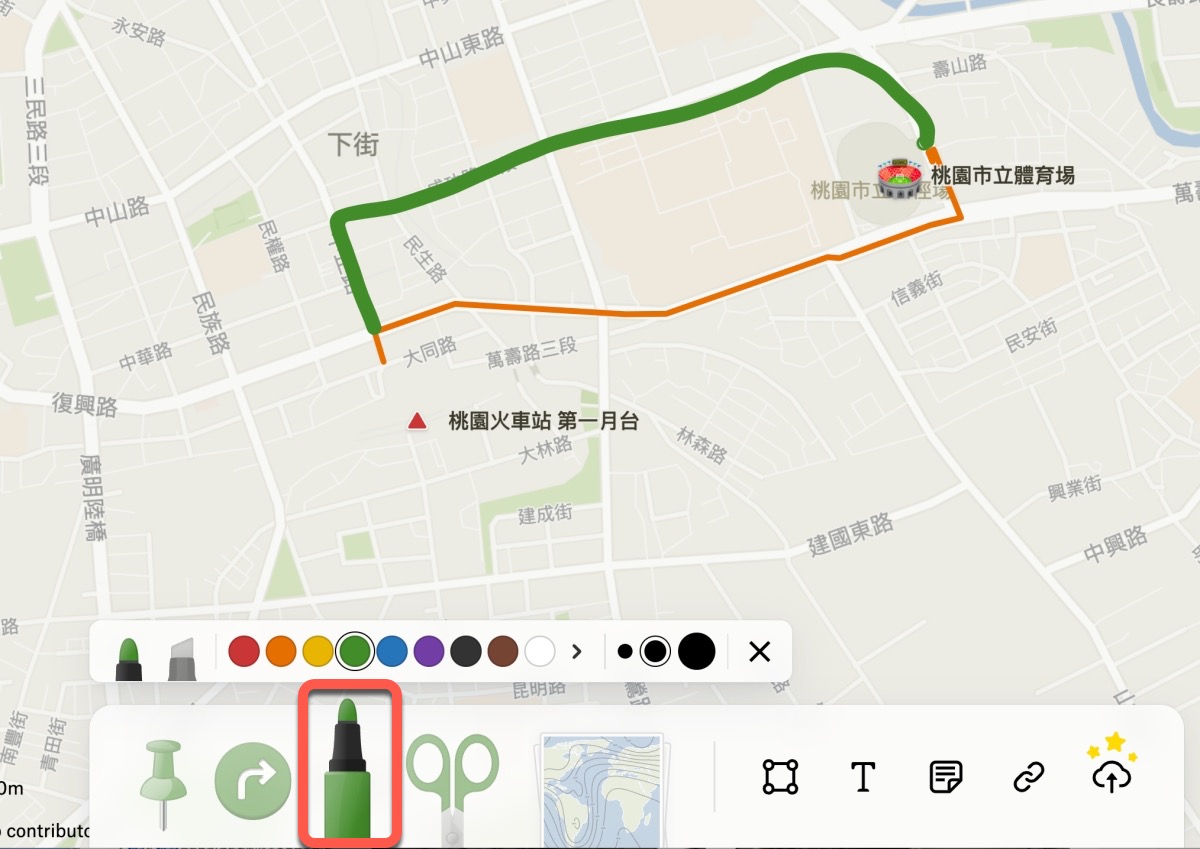Select the white color swatch
Image resolution: width=1200 pixels, height=849 pixels.
pos(540,653)
